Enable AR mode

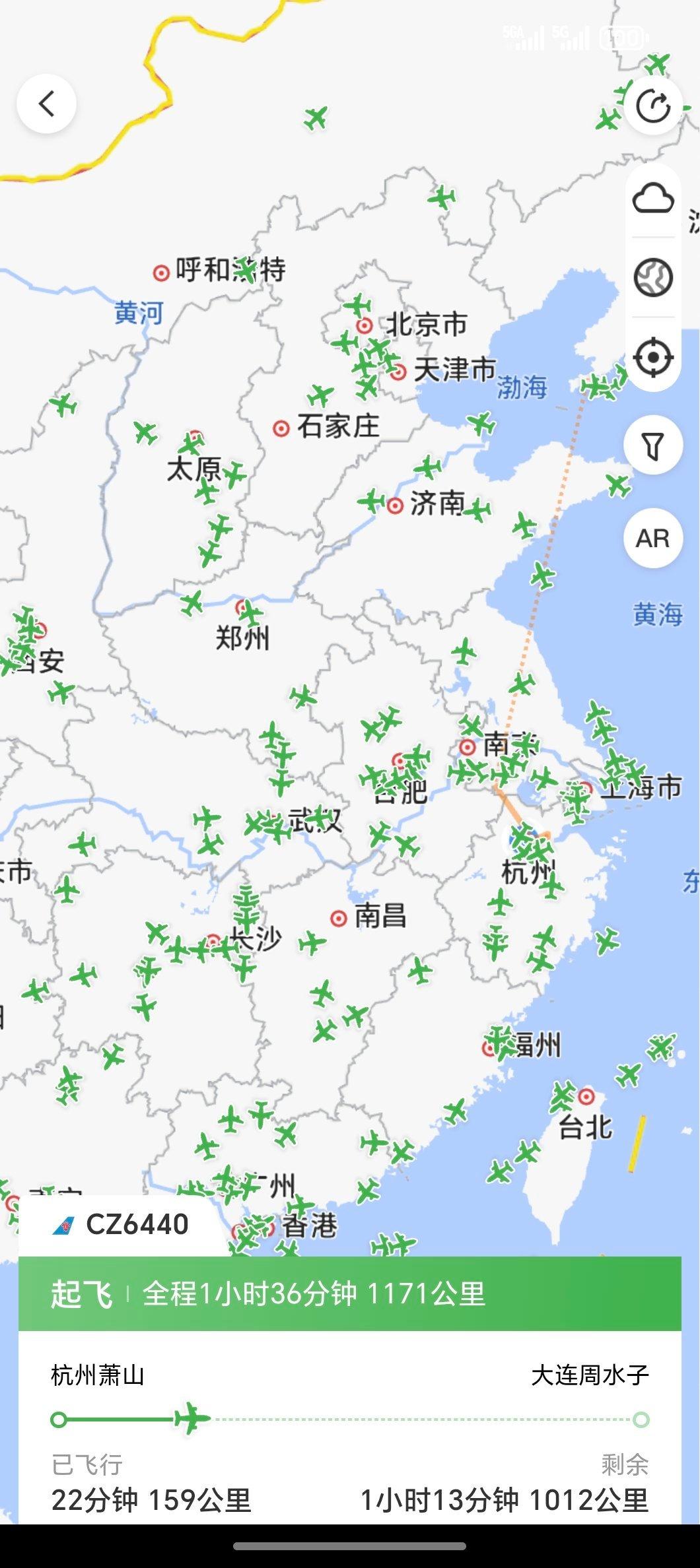pyautogui.click(x=654, y=539)
